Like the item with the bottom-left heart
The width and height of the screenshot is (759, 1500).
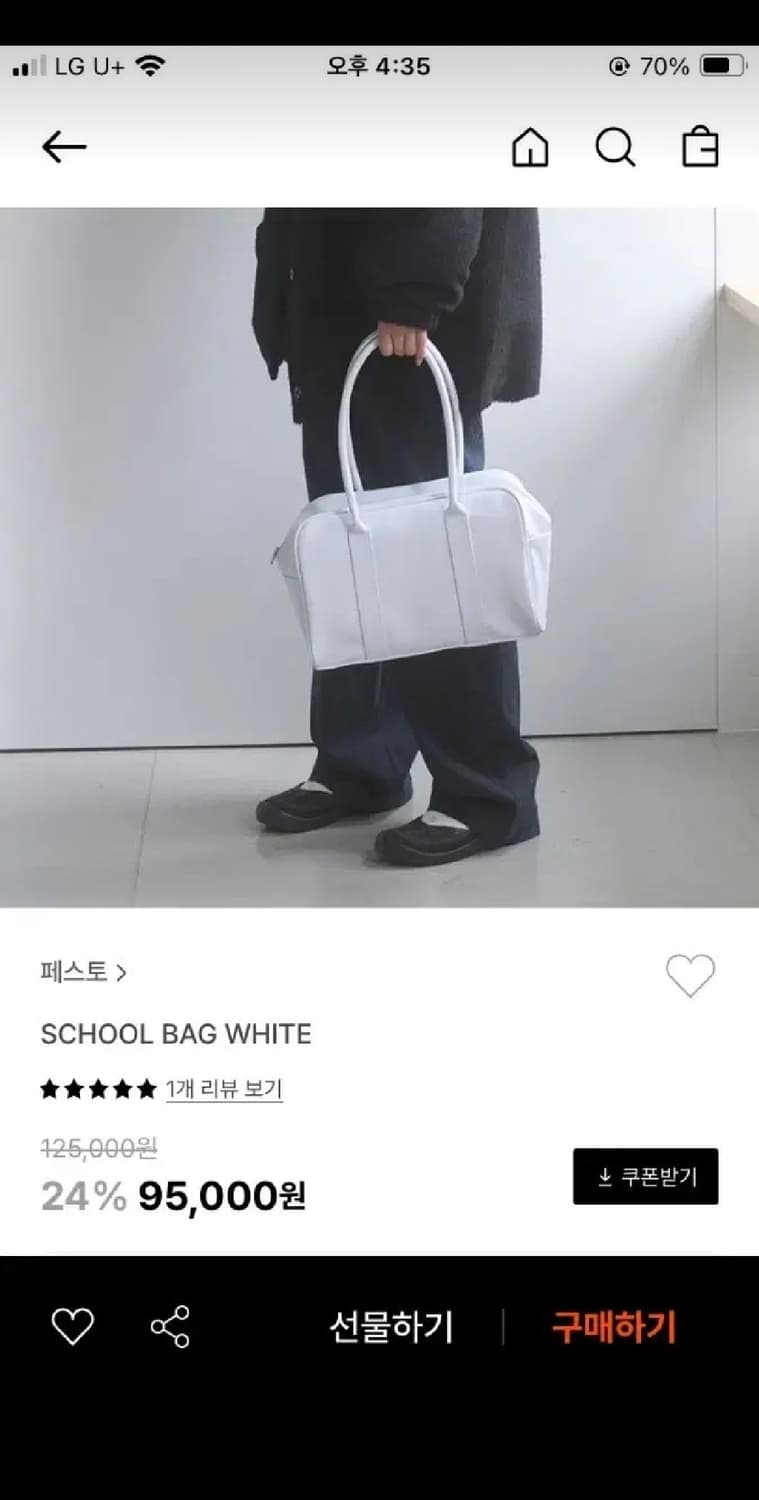coord(71,1327)
